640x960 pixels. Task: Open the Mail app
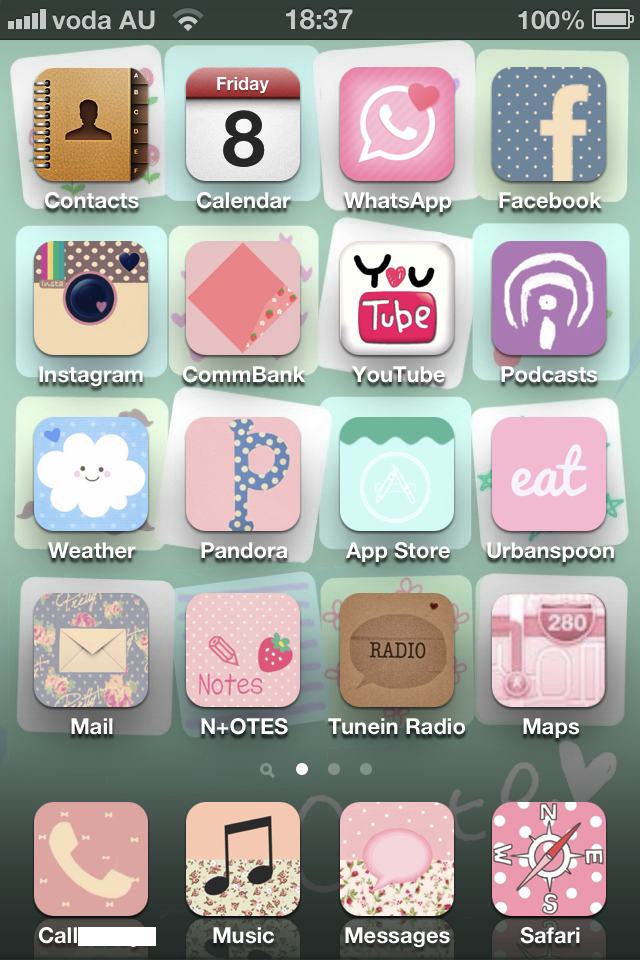[x=91, y=650]
